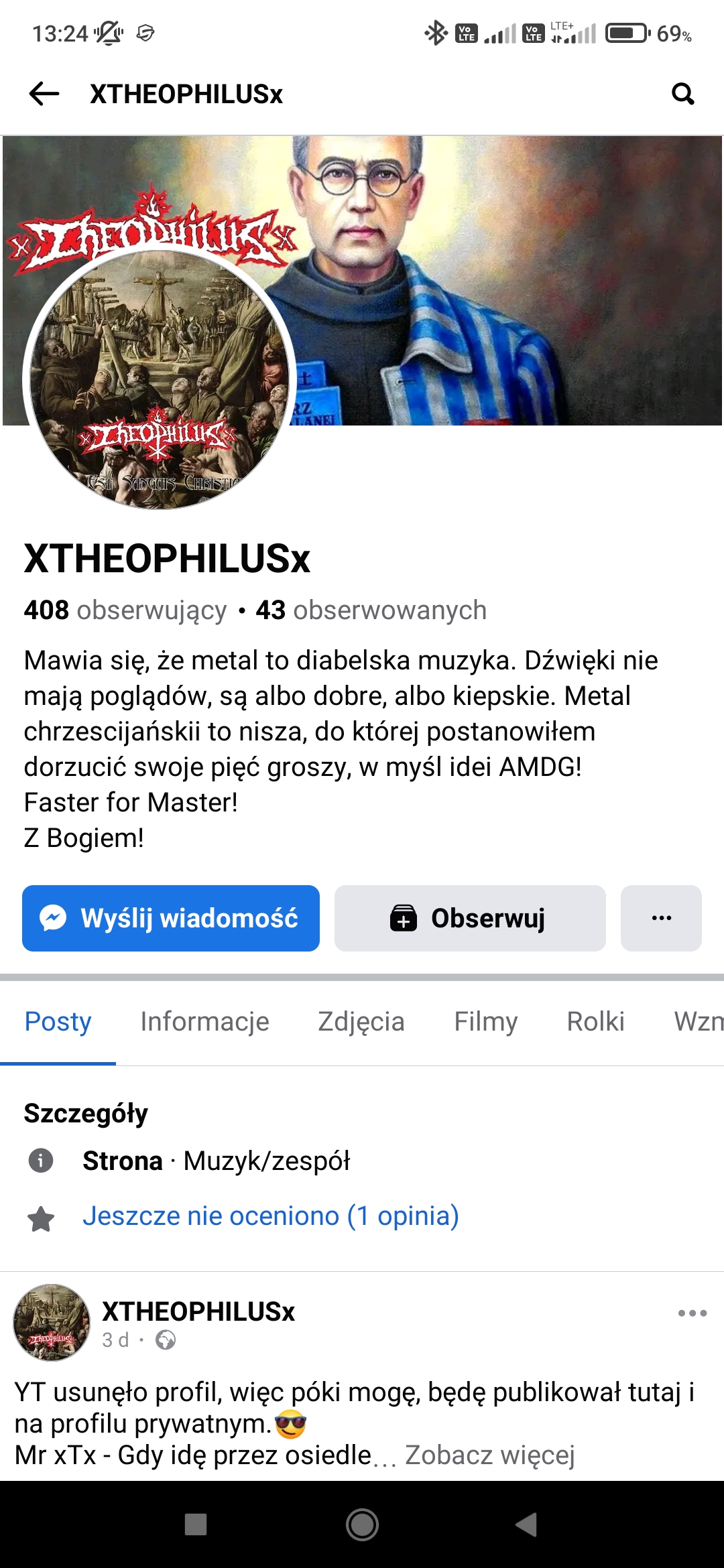Open the three-dot menu on the XTHEOPHILUSx post
Screen dimensions: 724x1568
[x=692, y=1313]
